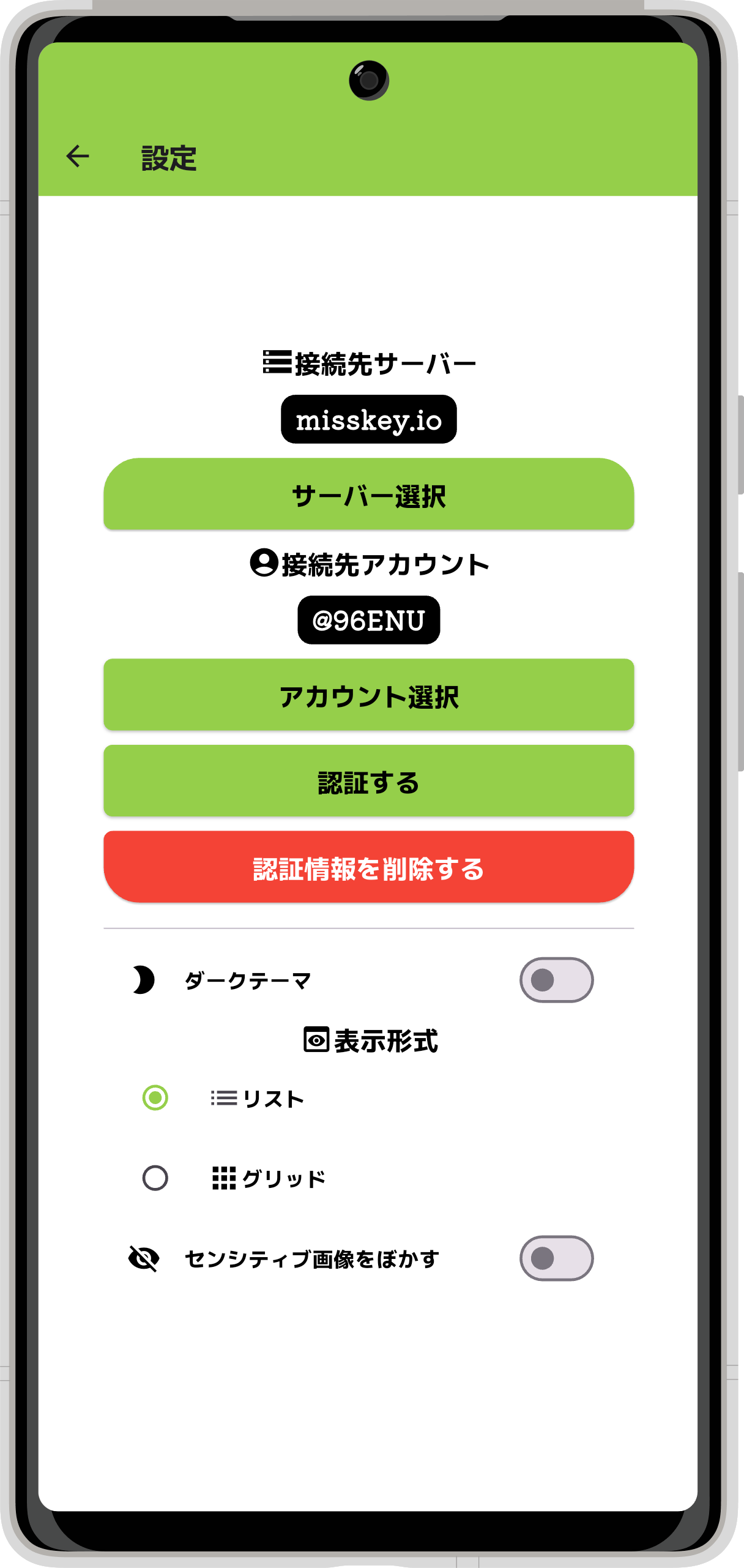Screen dimensions: 744x1568
Task: Turn on センシティブ画像をぼかす
Action: tap(556, 1258)
